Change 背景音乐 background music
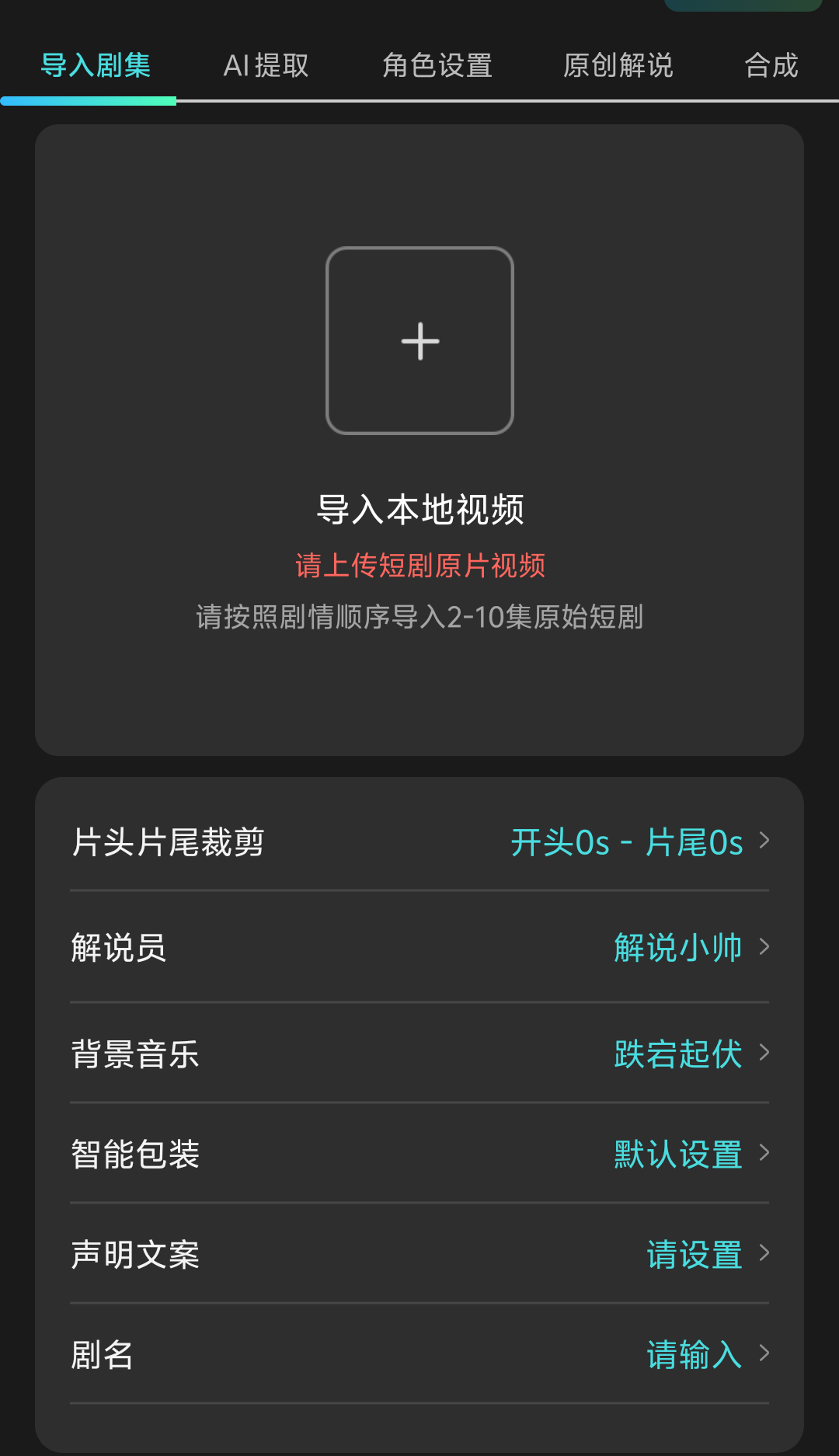839x1456 pixels. click(419, 1054)
